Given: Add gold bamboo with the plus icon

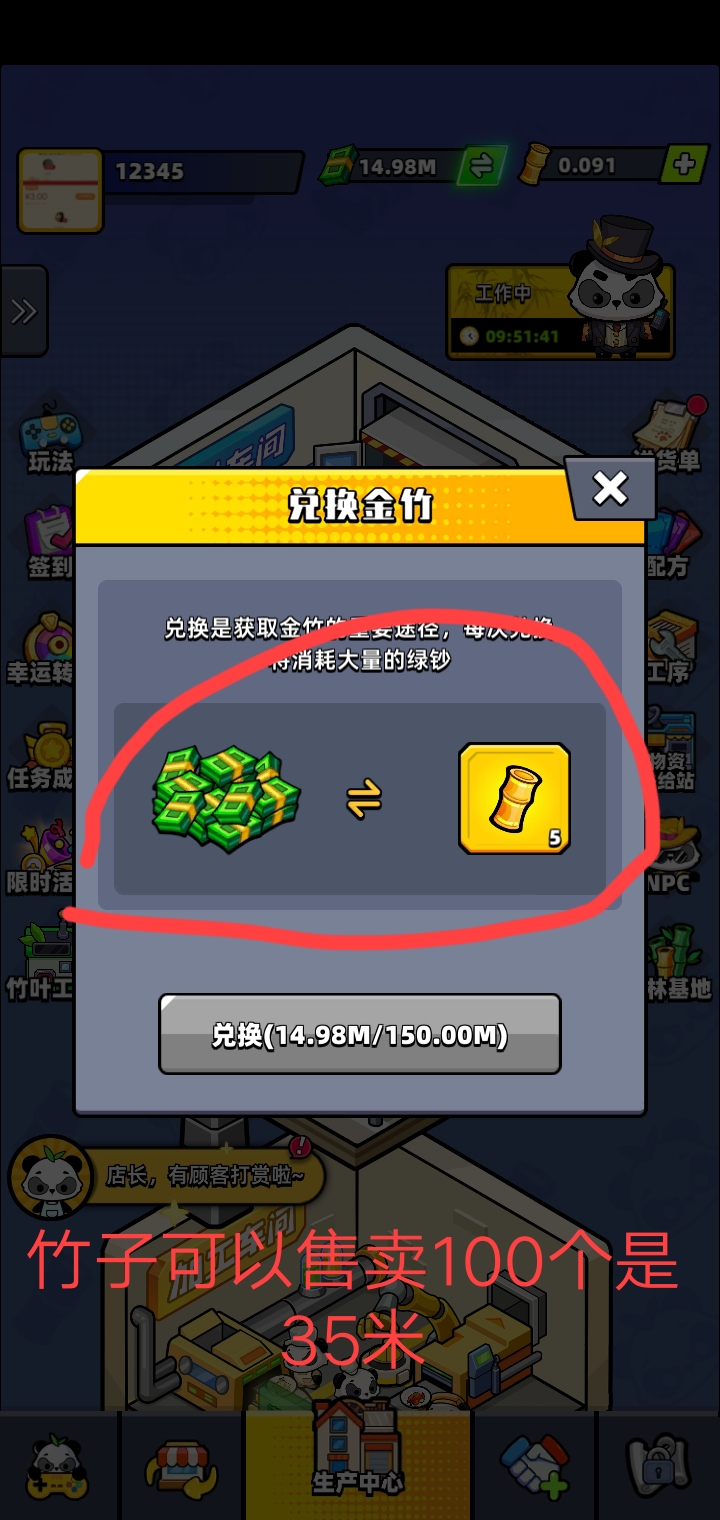Looking at the screenshot, I should coord(684,165).
